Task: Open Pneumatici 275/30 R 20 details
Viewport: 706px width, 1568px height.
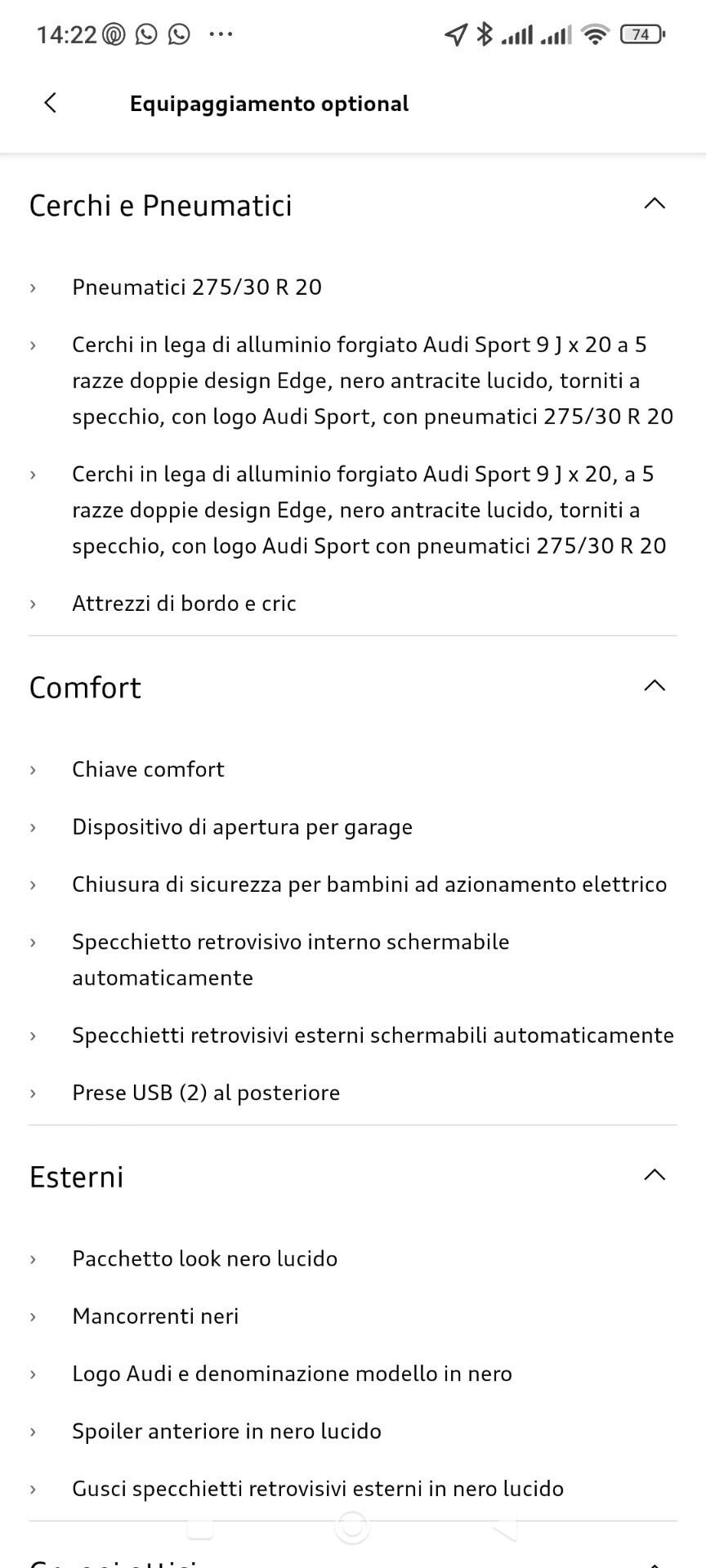Action: (196, 287)
